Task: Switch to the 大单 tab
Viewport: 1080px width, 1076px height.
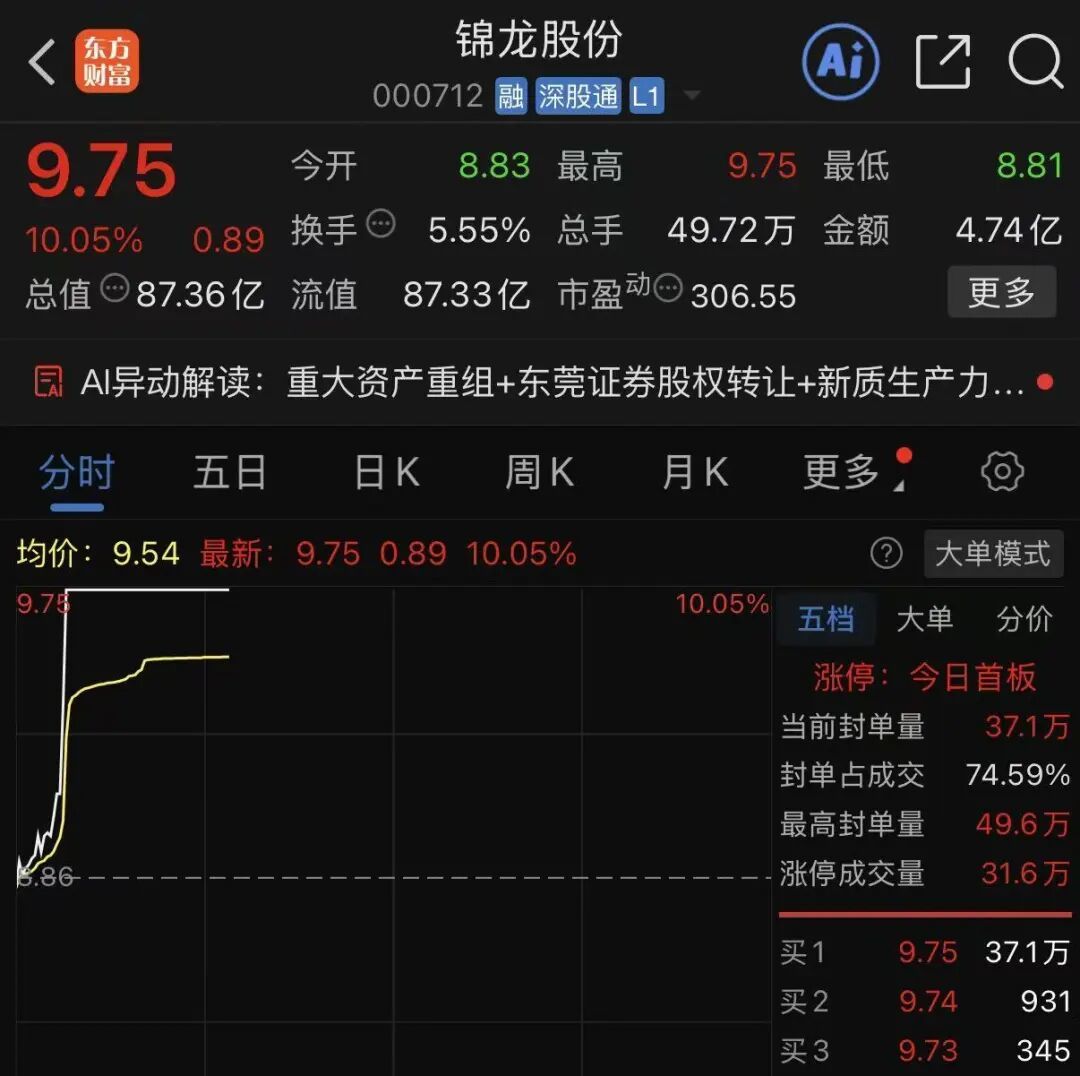Action: (x=925, y=619)
